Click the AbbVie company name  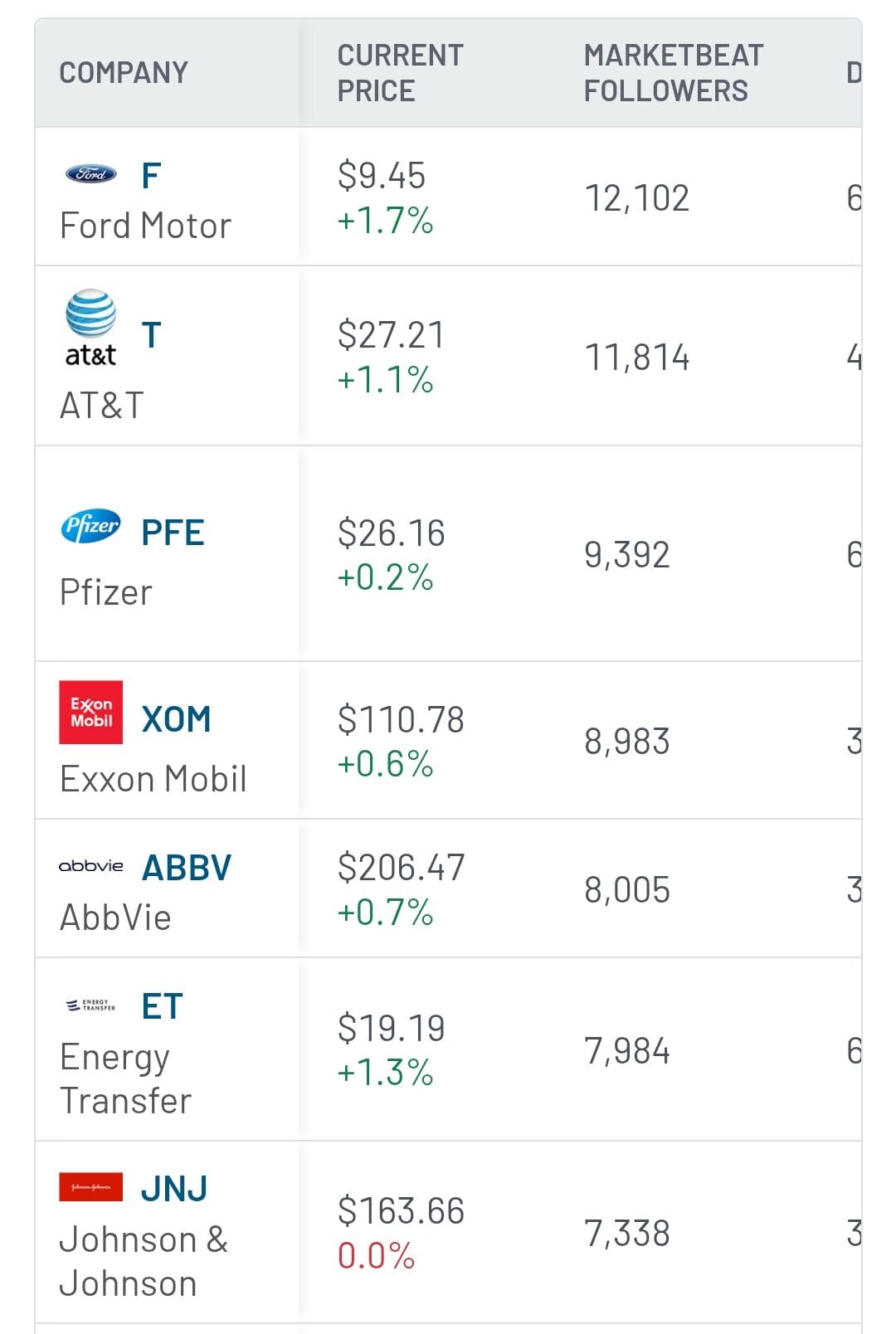tap(113, 916)
